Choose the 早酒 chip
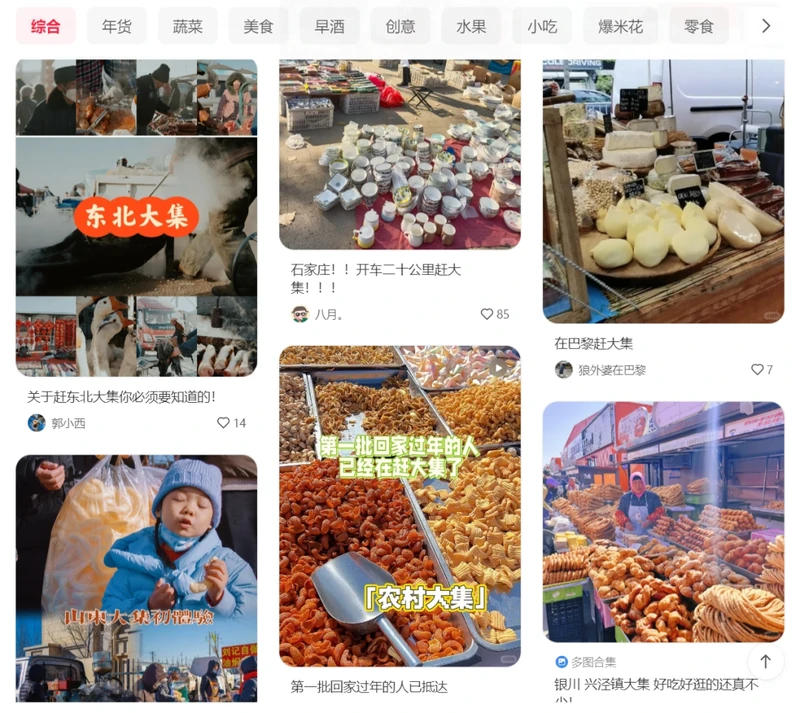This screenshot has width=800, height=713. (x=329, y=26)
